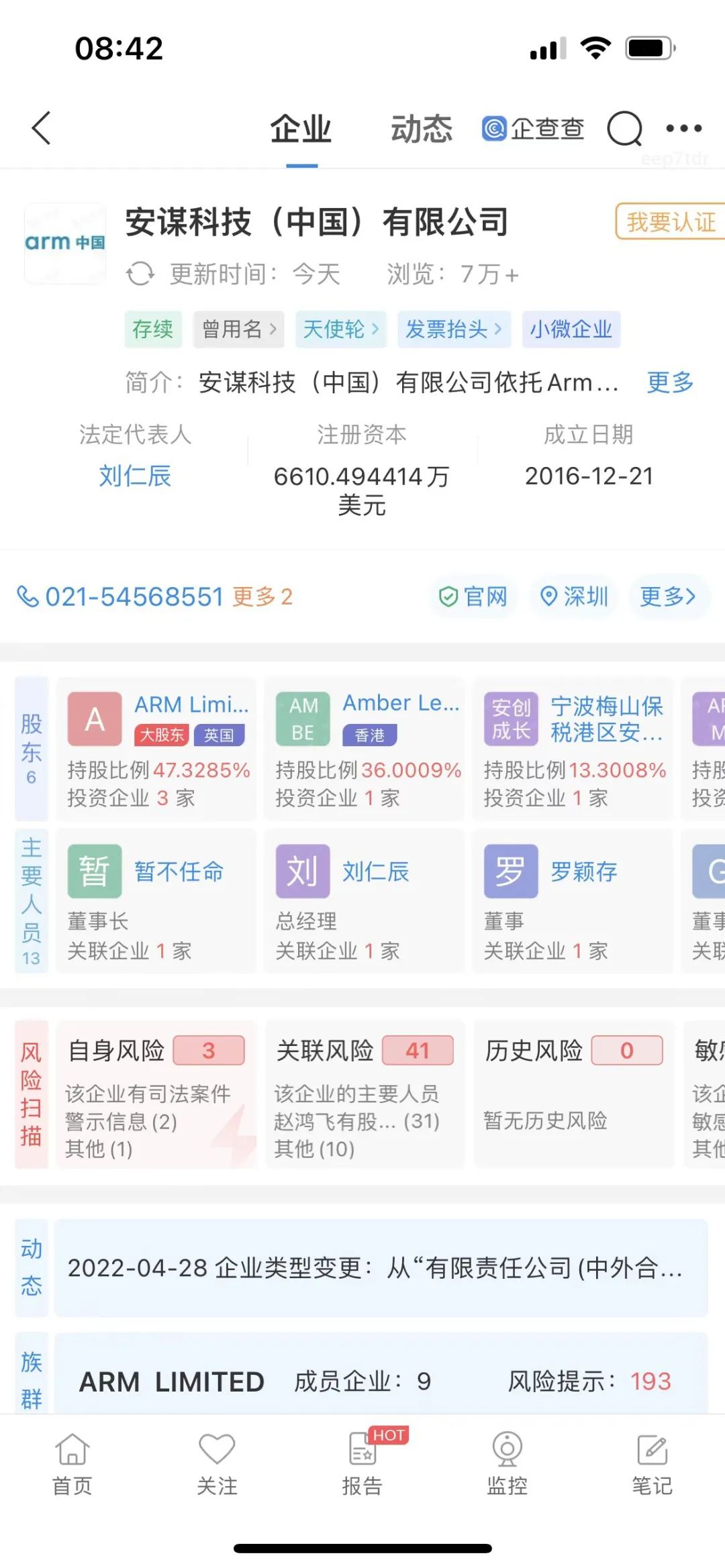Open the 监控 bottom tab
The height and width of the screenshot is (1568, 725).
(x=507, y=1465)
